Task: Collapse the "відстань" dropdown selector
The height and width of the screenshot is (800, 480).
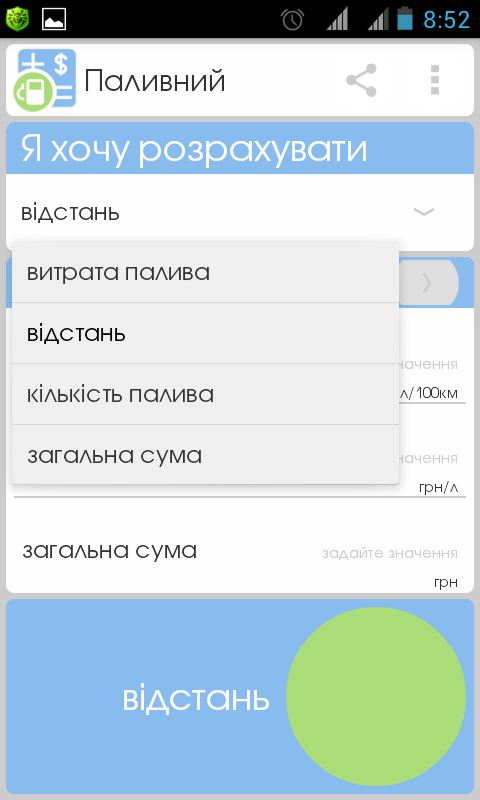Action: pyautogui.click(x=240, y=212)
